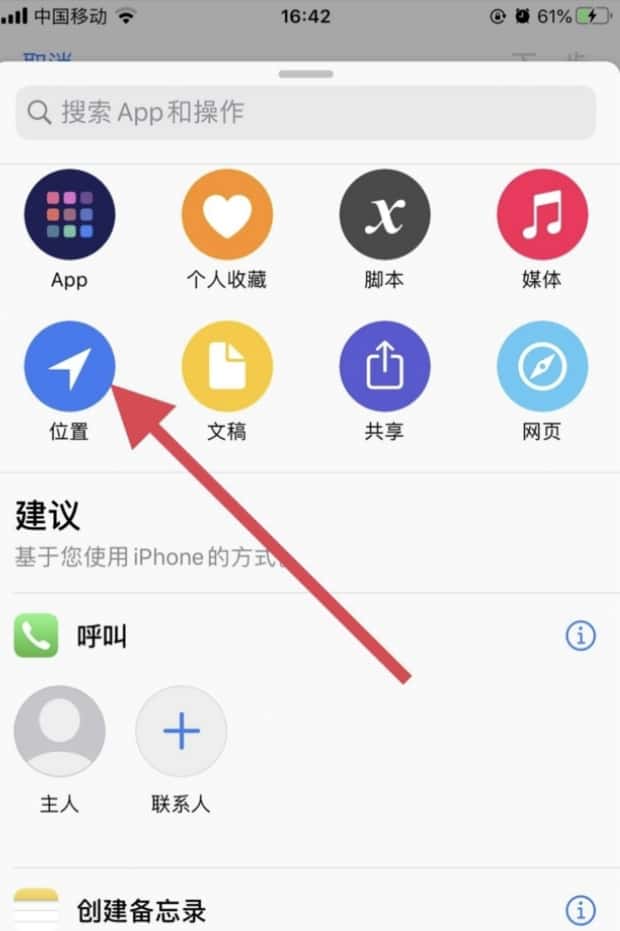The width and height of the screenshot is (620, 931).
Task: Choose the 位置 category
Action: (69, 367)
